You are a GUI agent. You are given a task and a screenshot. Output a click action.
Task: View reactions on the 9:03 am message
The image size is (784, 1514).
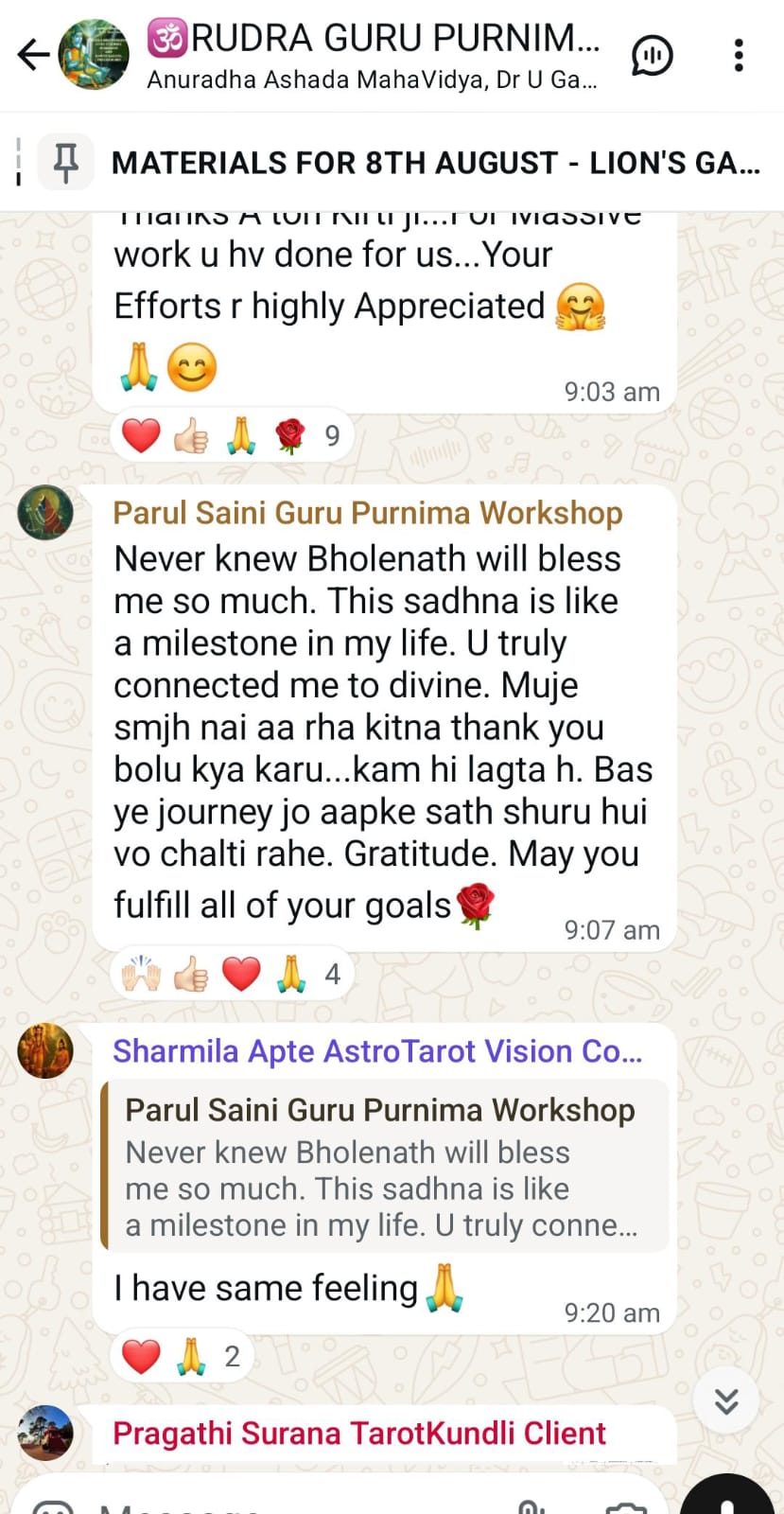pos(233,436)
